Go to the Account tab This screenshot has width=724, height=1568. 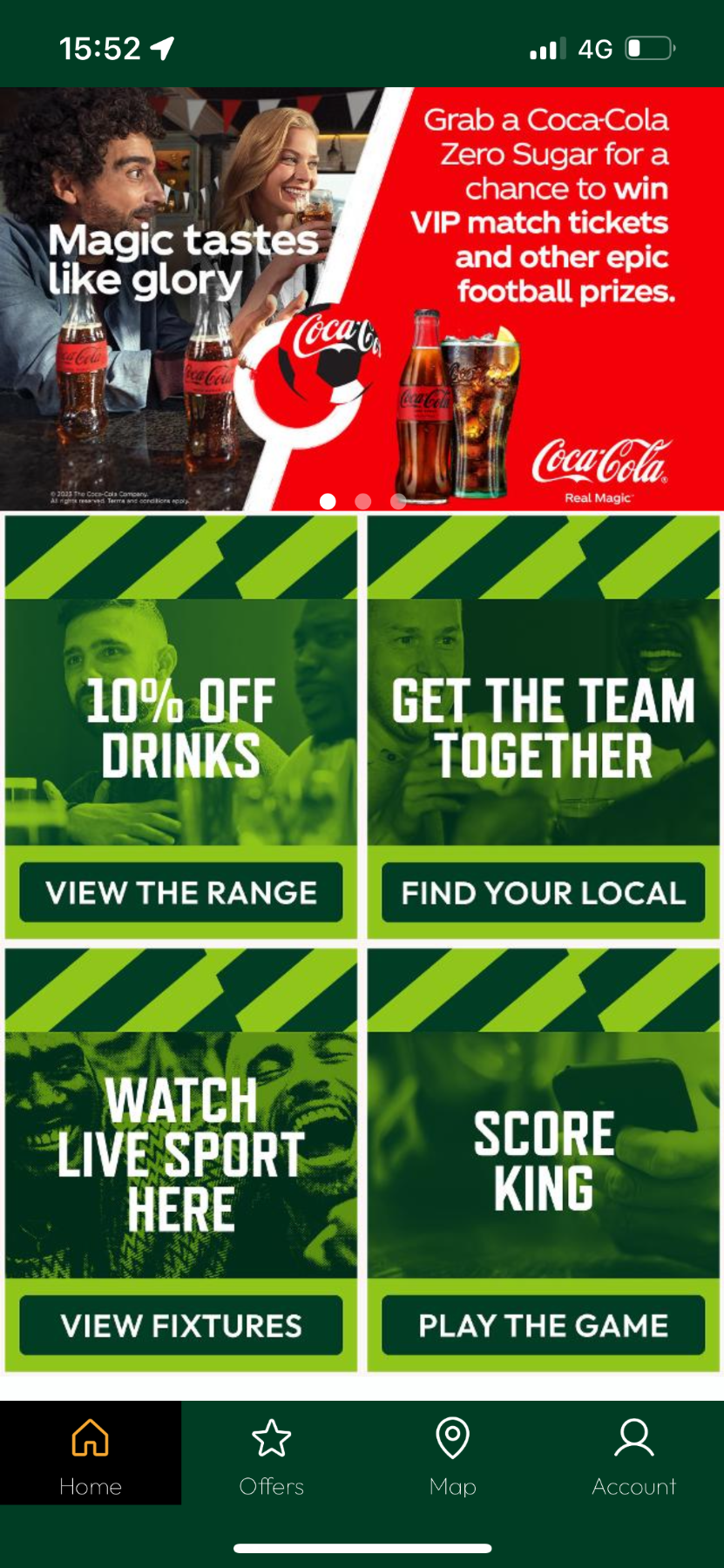633,1454
